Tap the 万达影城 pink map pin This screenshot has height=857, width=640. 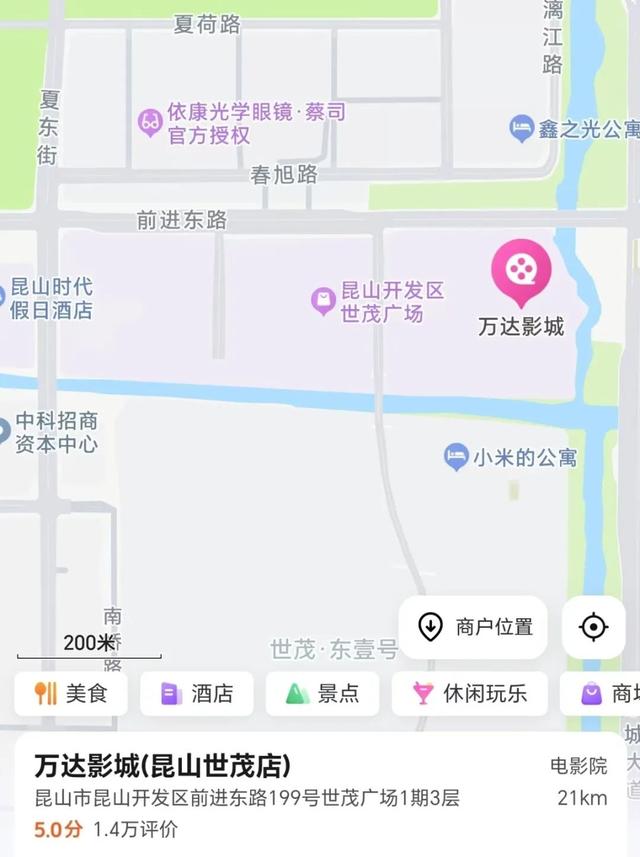point(520,270)
